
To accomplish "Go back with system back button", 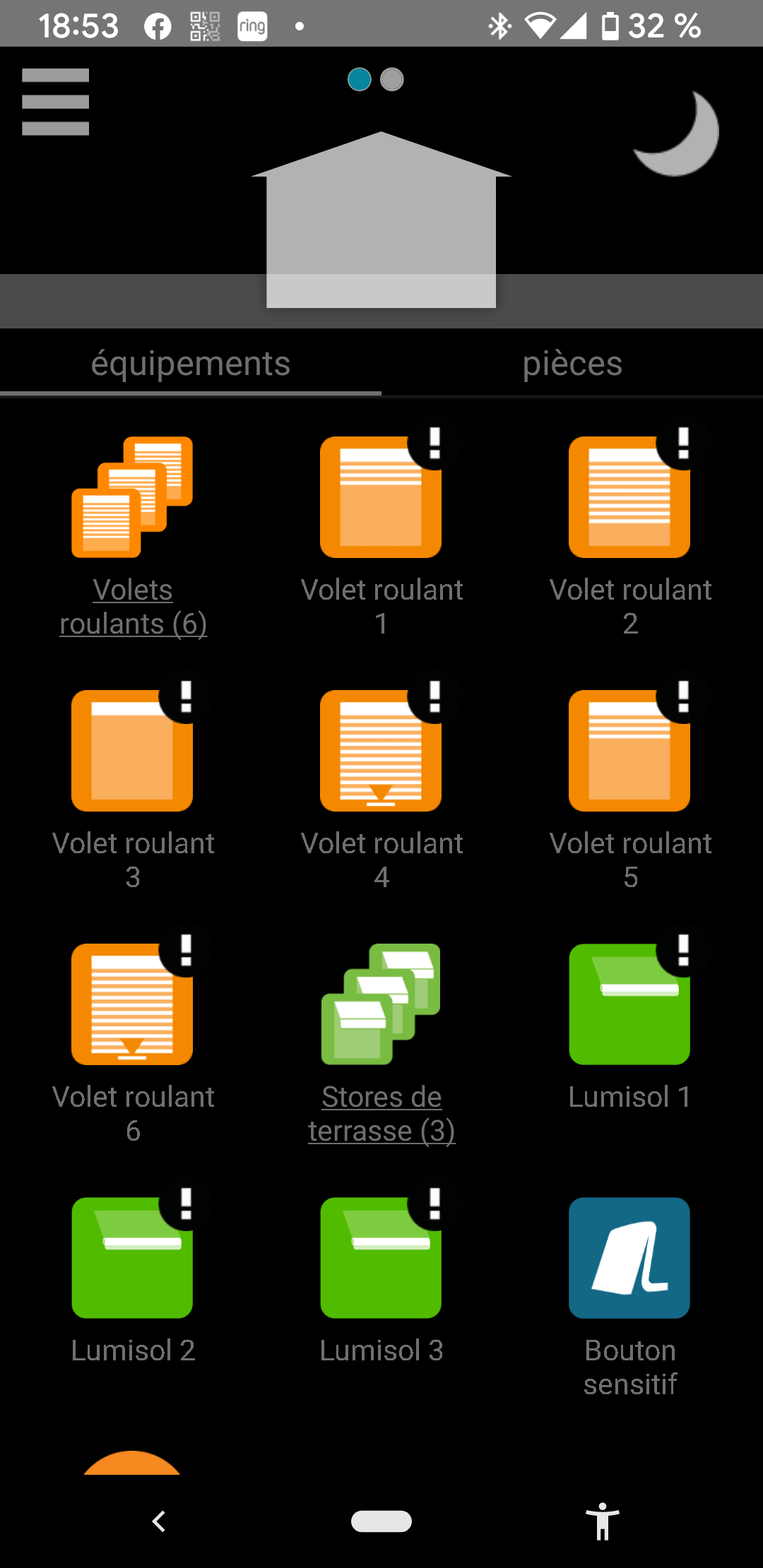I will (x=159, y=1521).
